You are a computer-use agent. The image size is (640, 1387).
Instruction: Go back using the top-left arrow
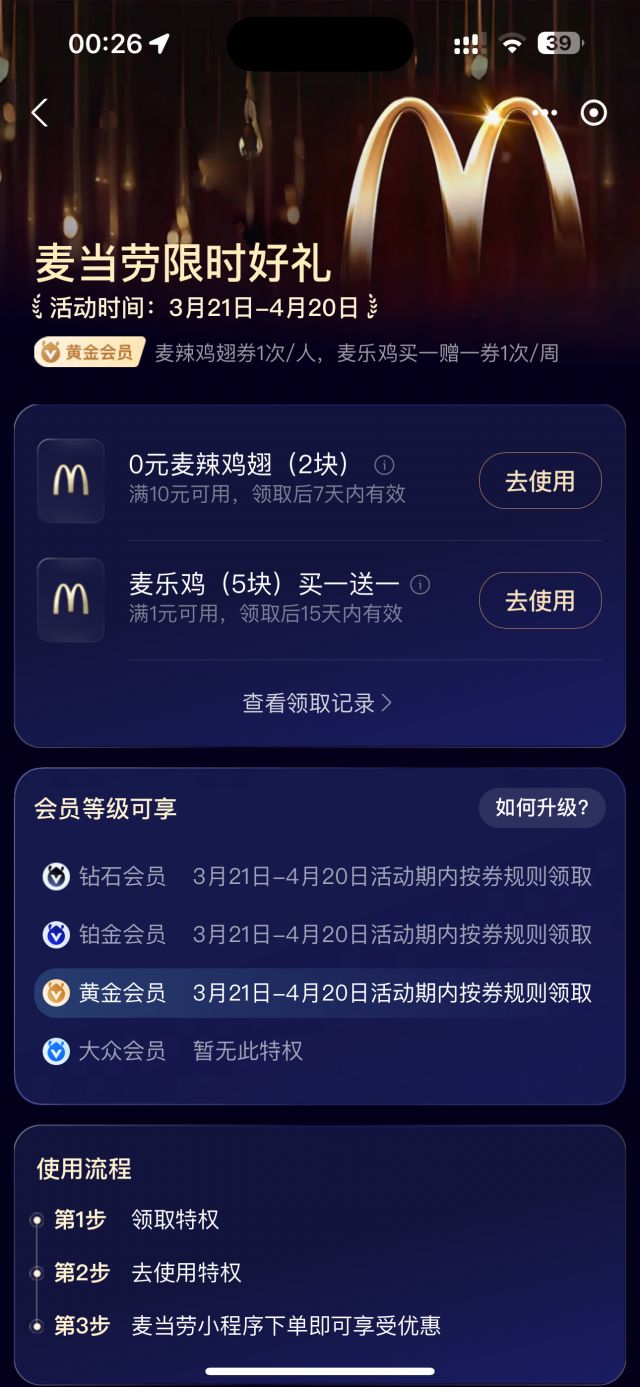pos(39,113)
